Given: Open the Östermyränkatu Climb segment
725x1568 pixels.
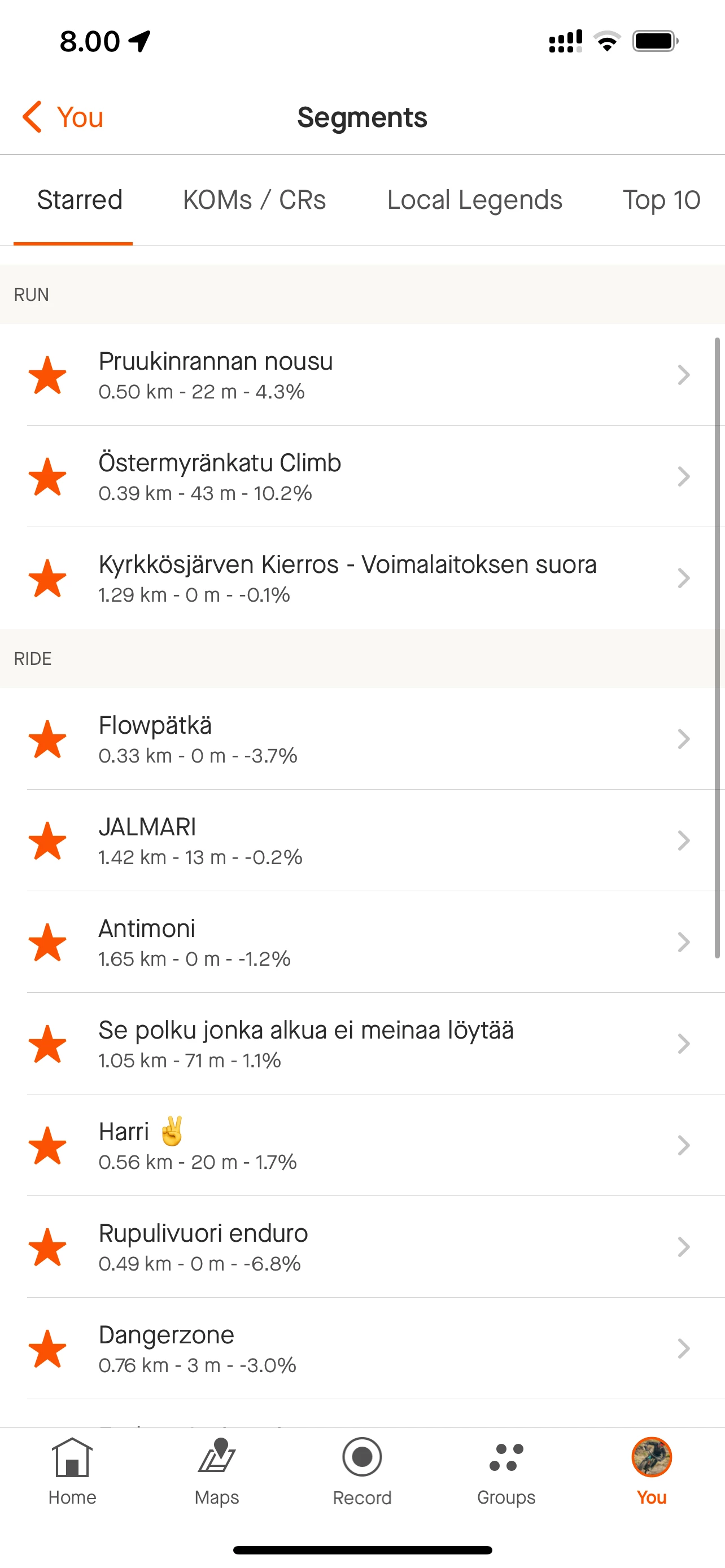Looking at the screenshot, I should (362, 476).
